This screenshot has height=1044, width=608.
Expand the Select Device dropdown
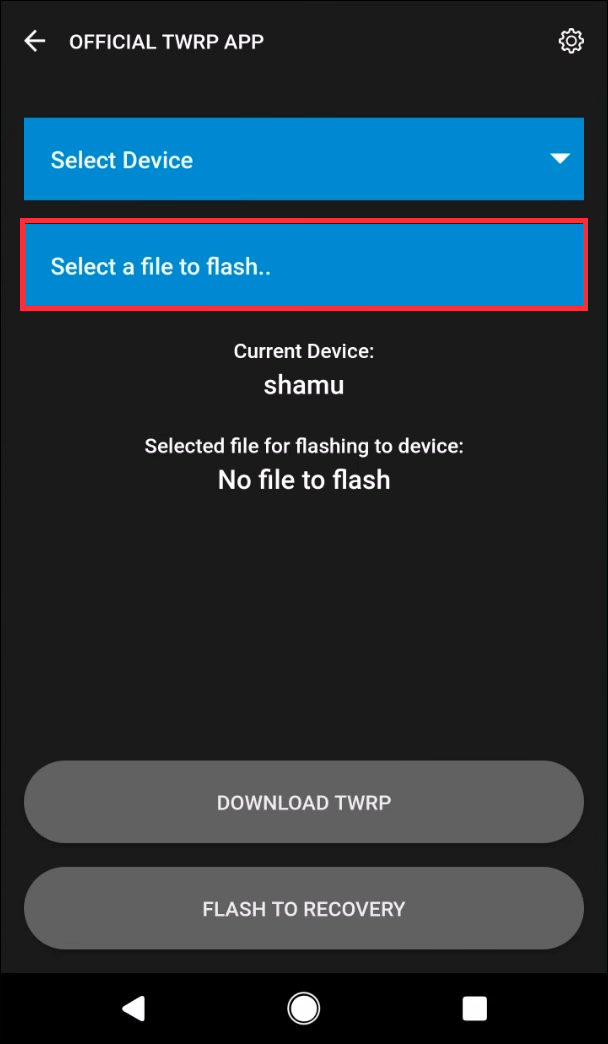(304, 159)
